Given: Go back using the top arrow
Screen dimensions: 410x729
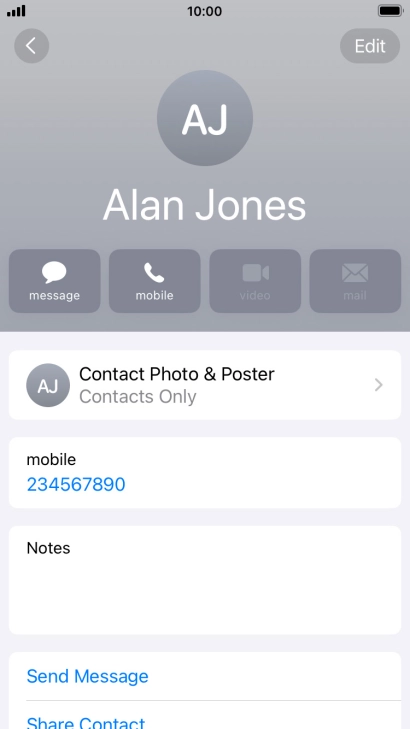Looking at the screenshot, I should (32, 46).
